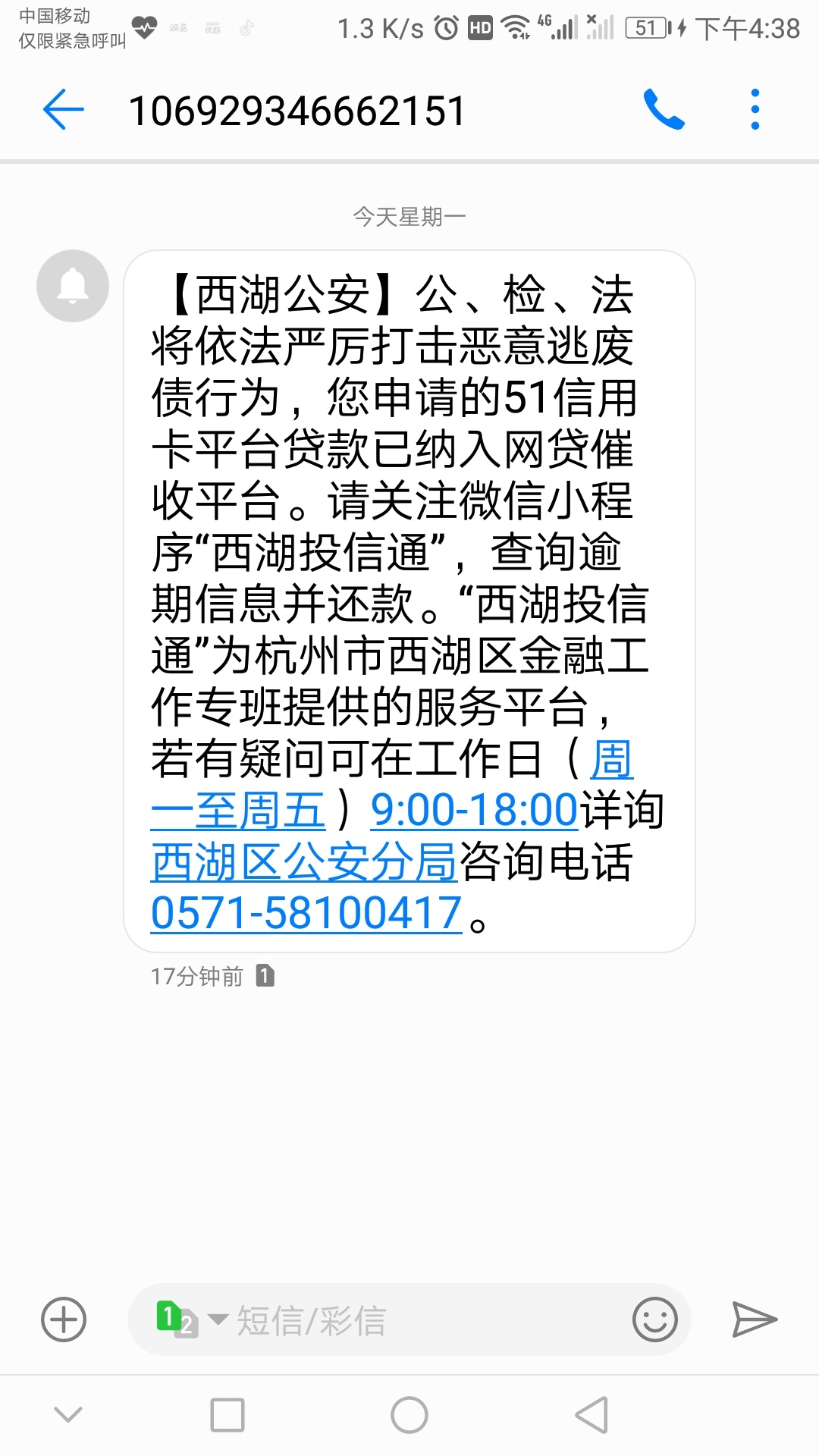Open recent apps from navigation bar

coord(227,1415)
